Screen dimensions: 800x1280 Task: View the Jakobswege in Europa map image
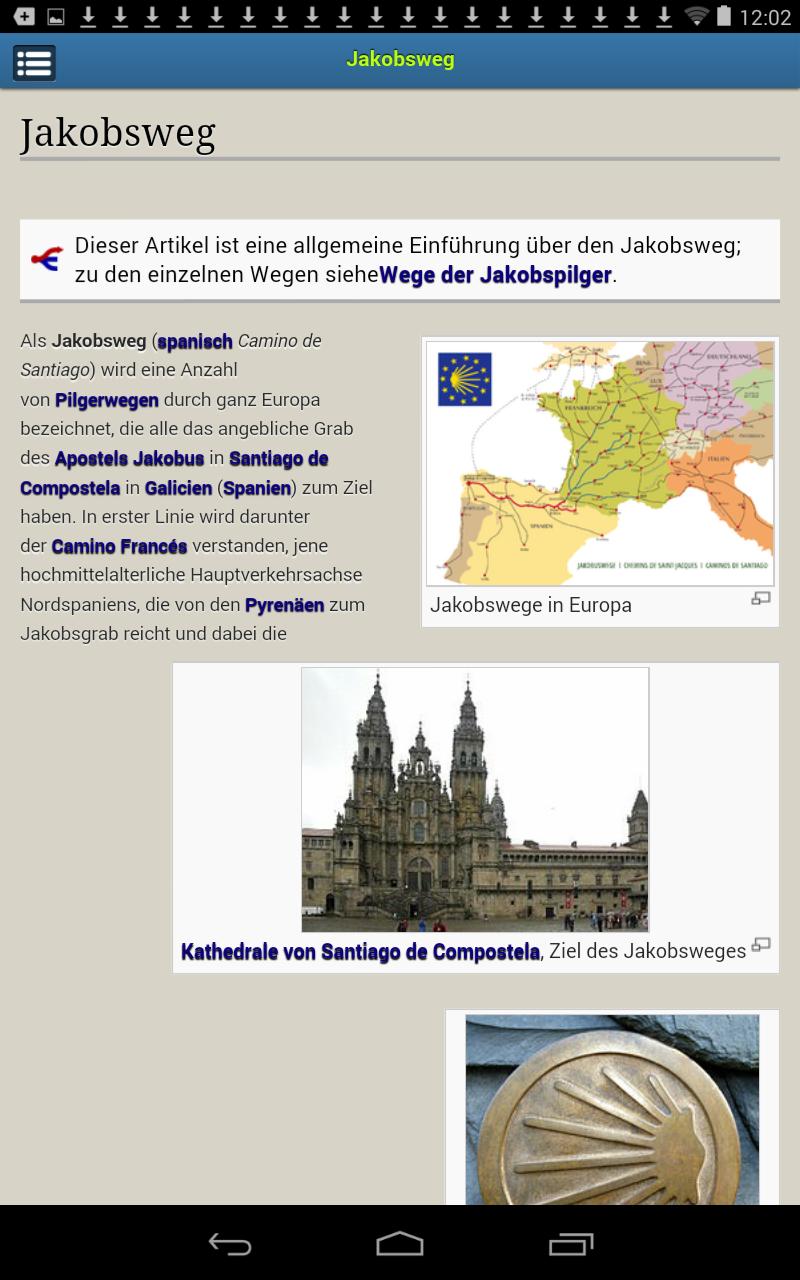coord(600,463)
